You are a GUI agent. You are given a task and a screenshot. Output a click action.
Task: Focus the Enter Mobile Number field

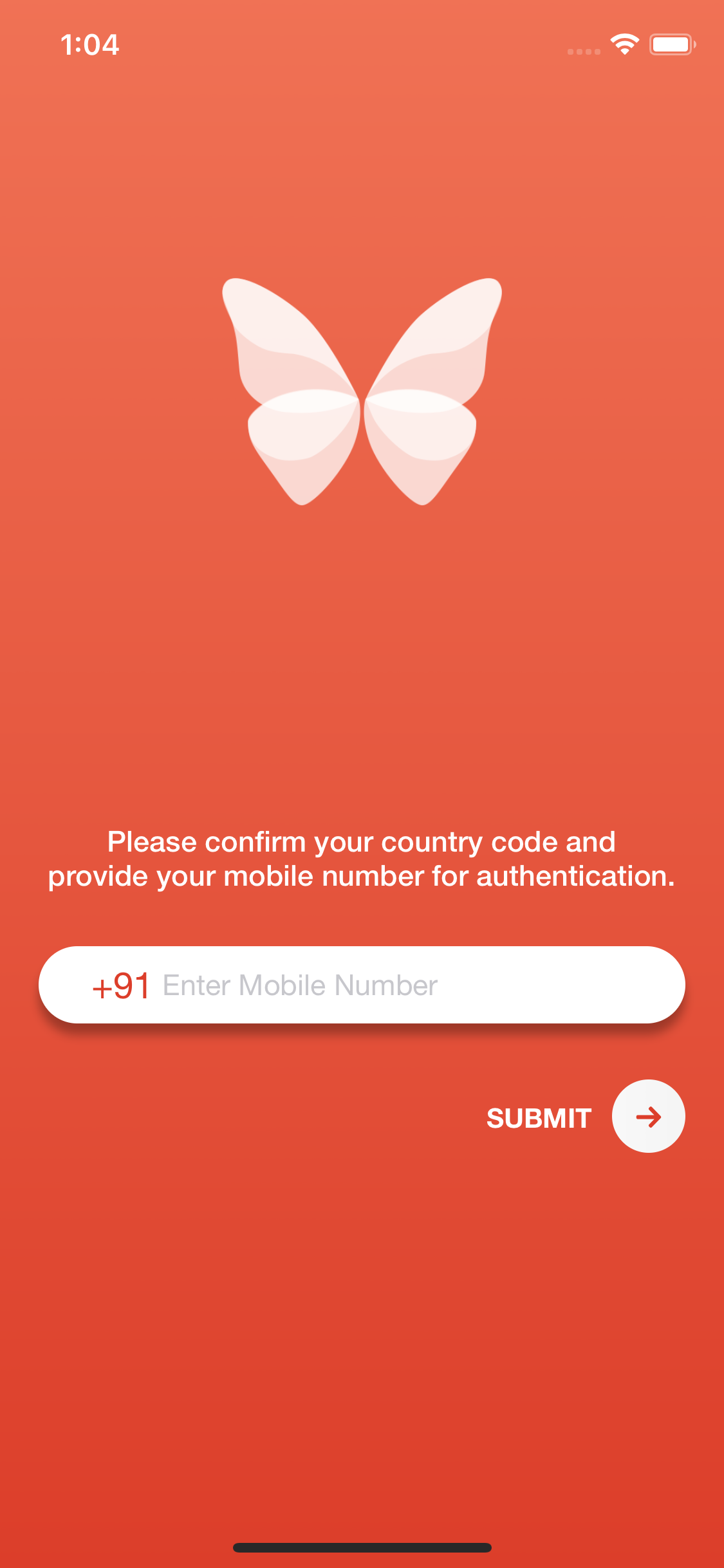pos(412,985)
